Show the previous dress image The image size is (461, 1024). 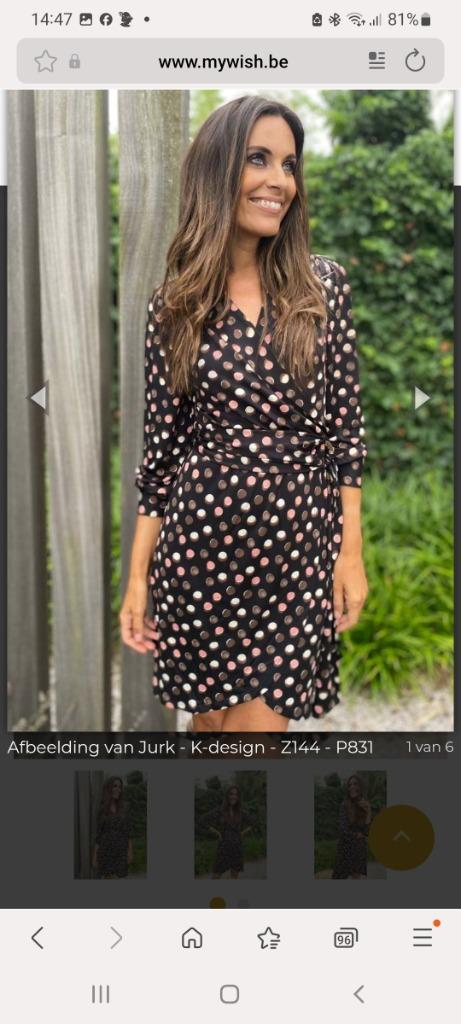pyautogui.click(x=38, y=397)
